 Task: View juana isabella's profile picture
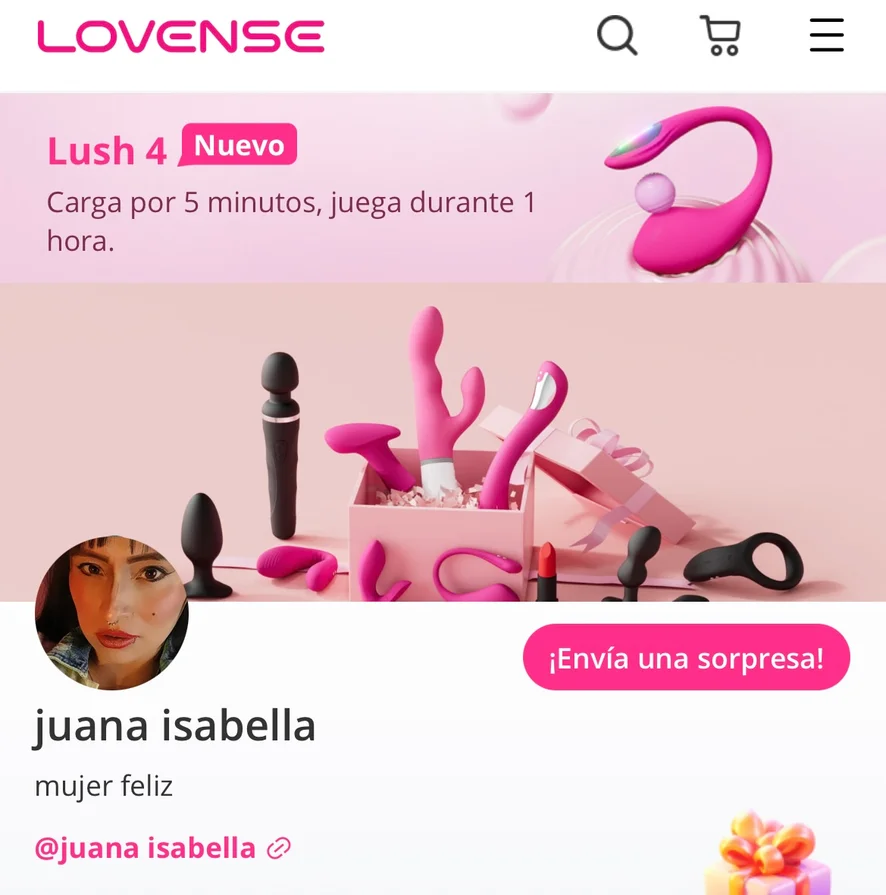[112, 612]
